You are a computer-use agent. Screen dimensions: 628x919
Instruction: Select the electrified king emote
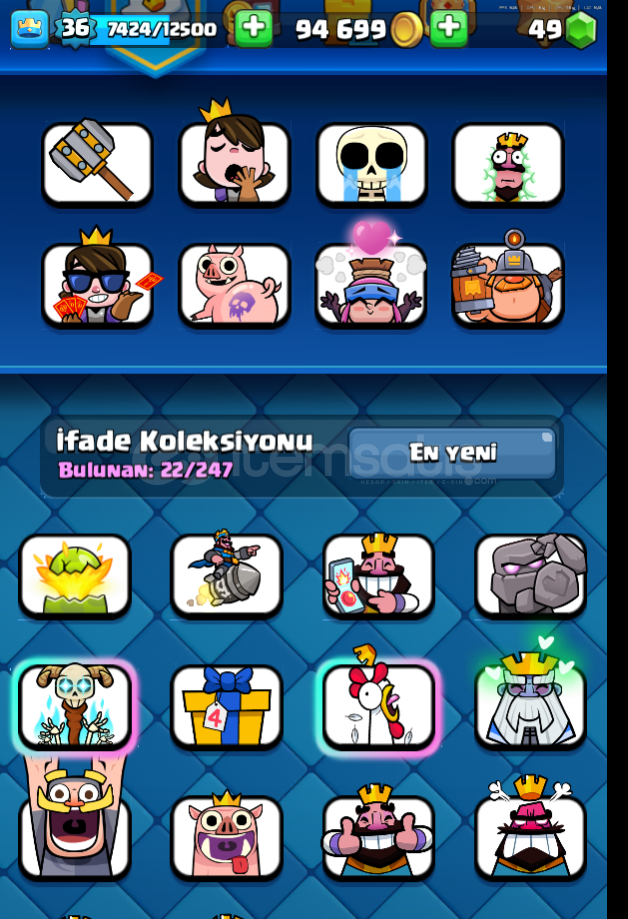tap(508, 163)
